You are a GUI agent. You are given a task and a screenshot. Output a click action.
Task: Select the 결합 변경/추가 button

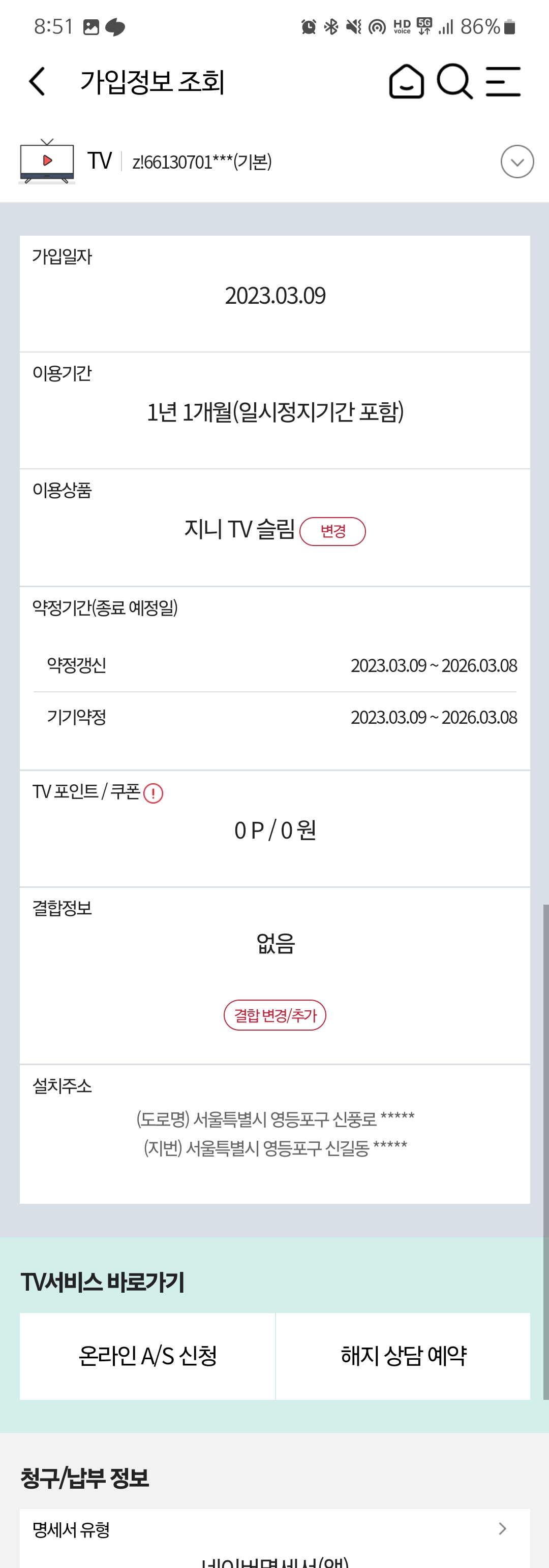(275, 1015)
